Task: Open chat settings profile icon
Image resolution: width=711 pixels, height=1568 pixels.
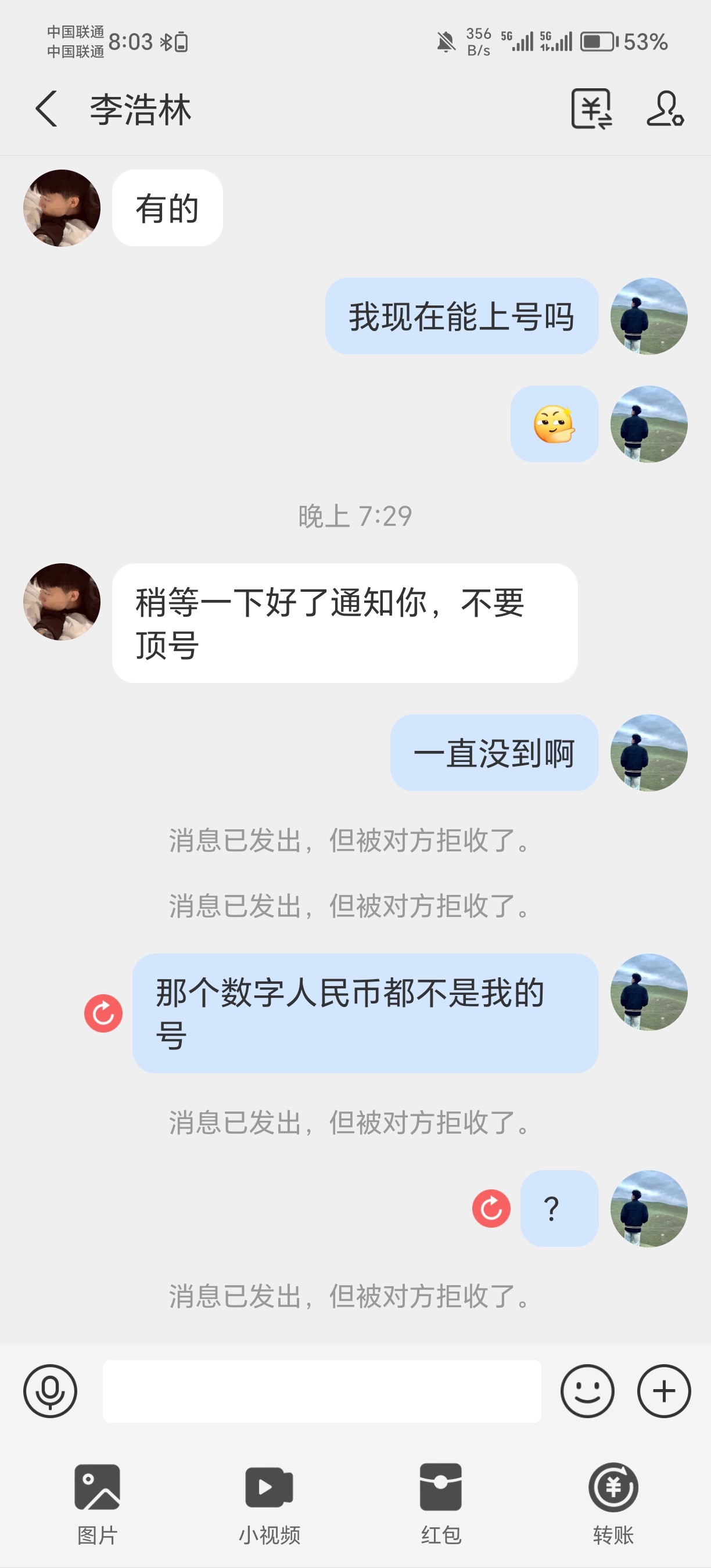Action: 664,109
